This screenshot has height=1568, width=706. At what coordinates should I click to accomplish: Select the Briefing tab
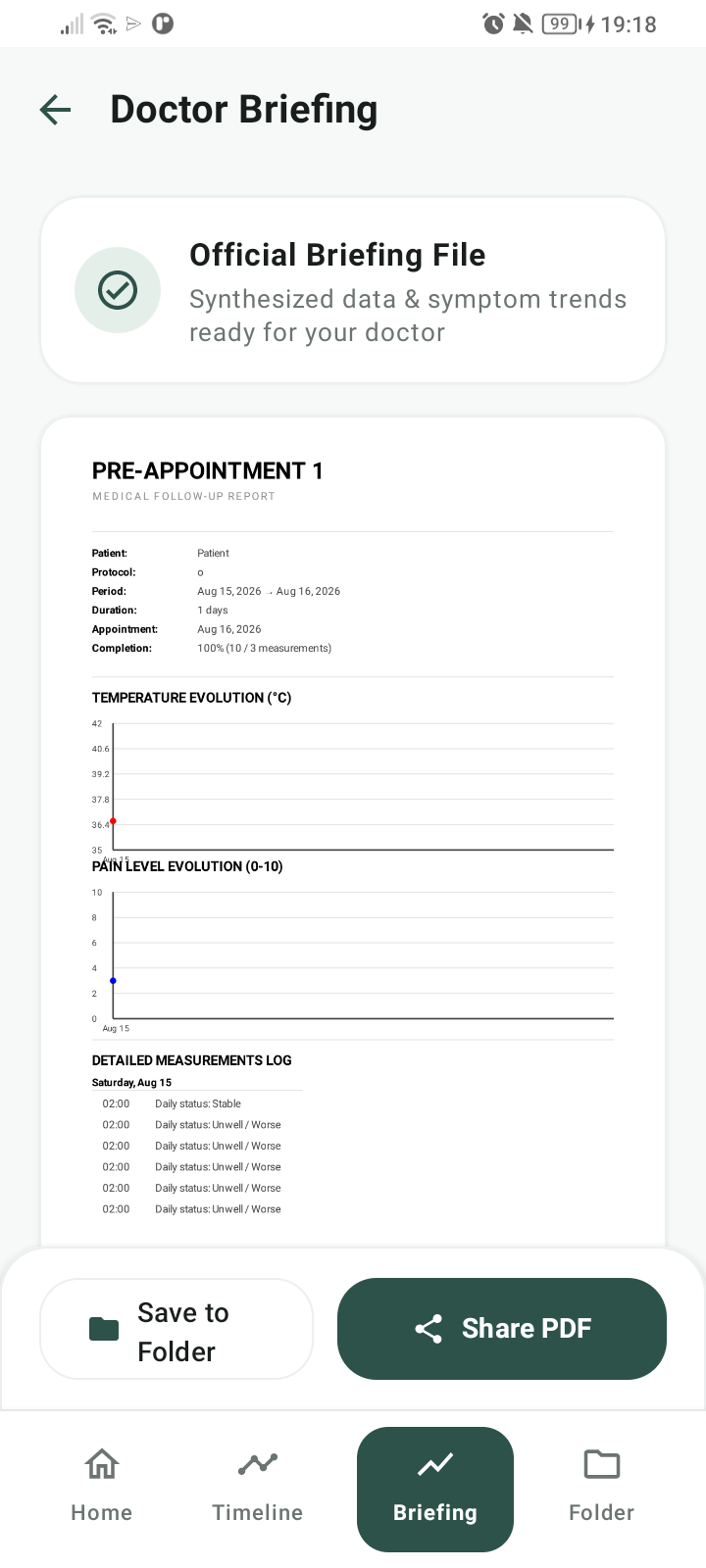[435, 1490]
